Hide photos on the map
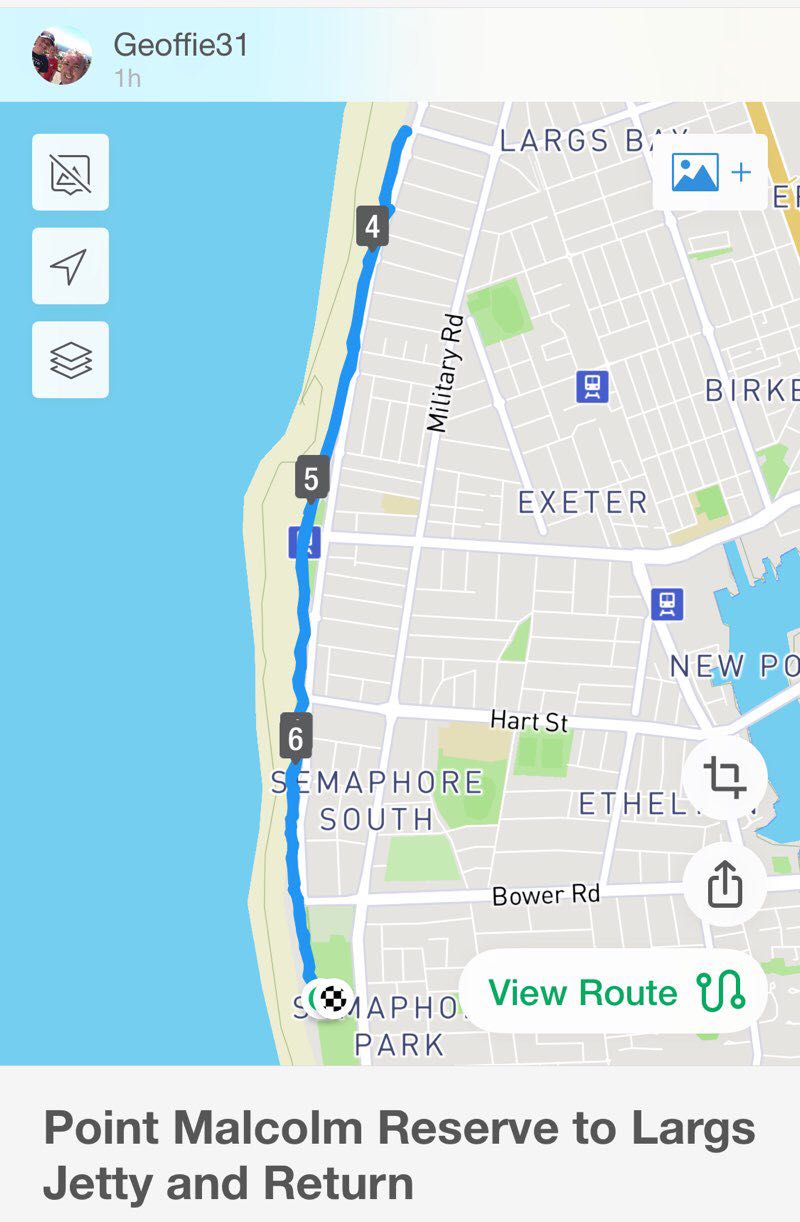Image resolution: width=800 pixels, height=1222 pixels. click(70, 173)
